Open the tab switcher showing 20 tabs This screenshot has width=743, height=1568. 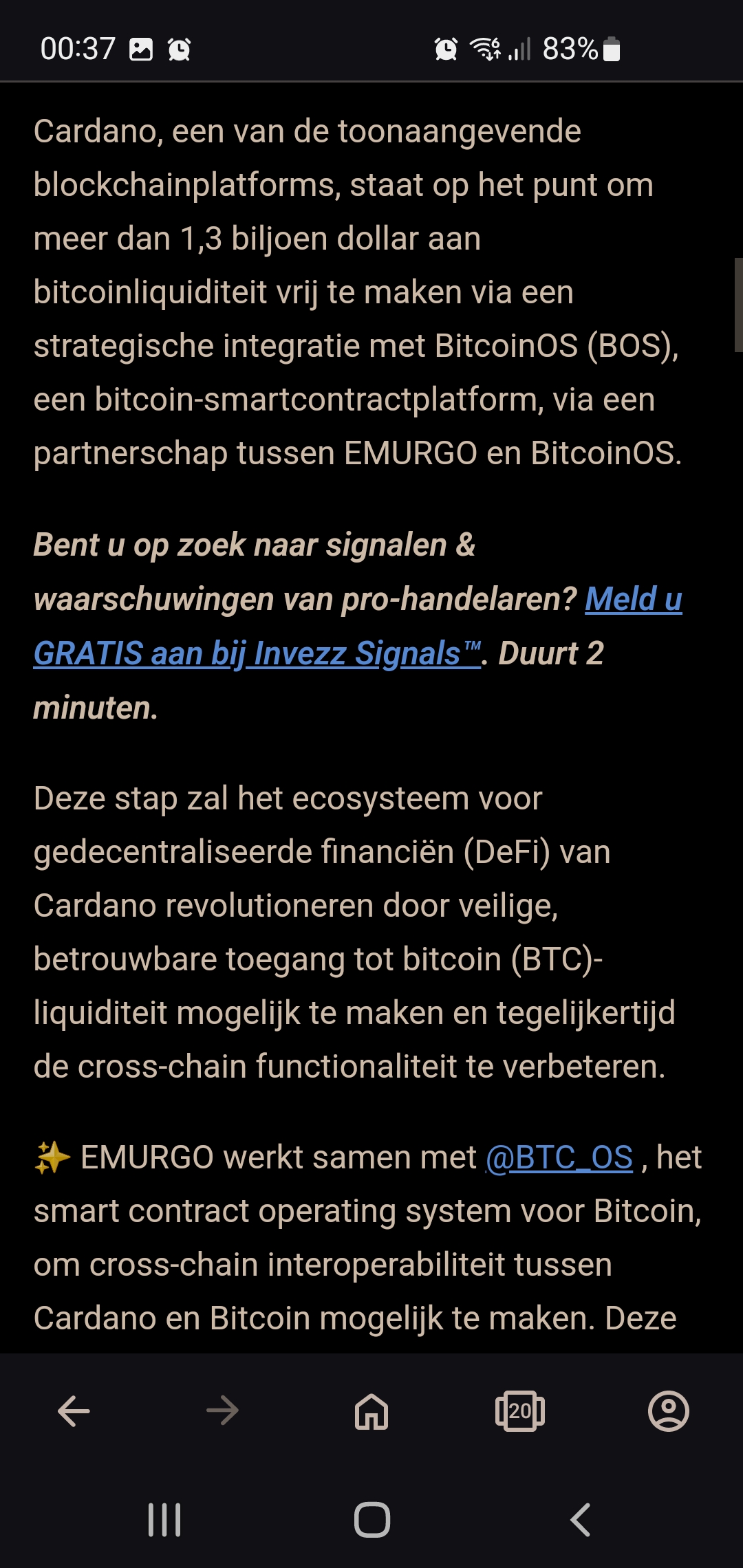click(x=520, y=1412)
